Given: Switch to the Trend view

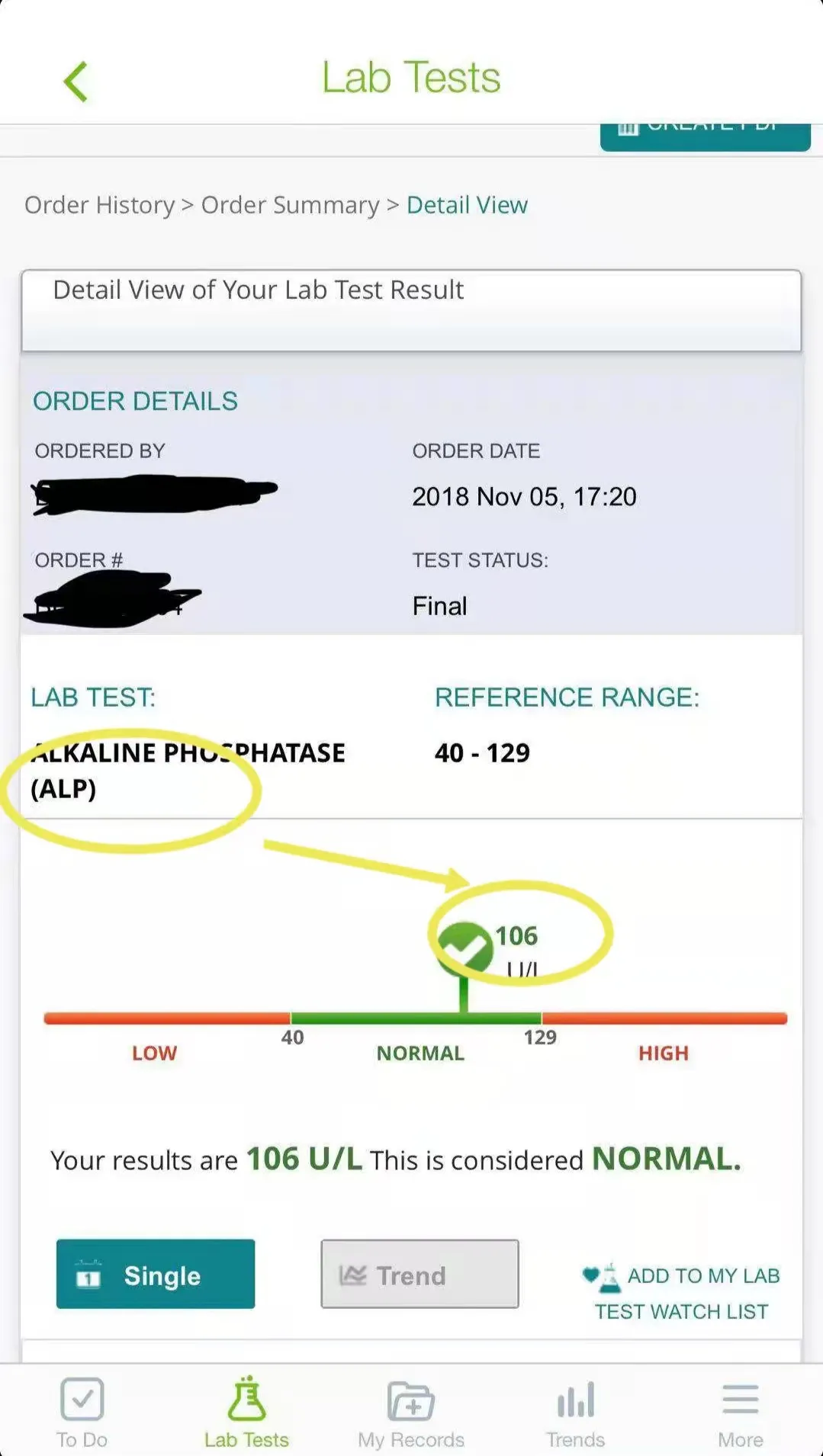Looking at the screenshot, I should [x=420, y=1275].
